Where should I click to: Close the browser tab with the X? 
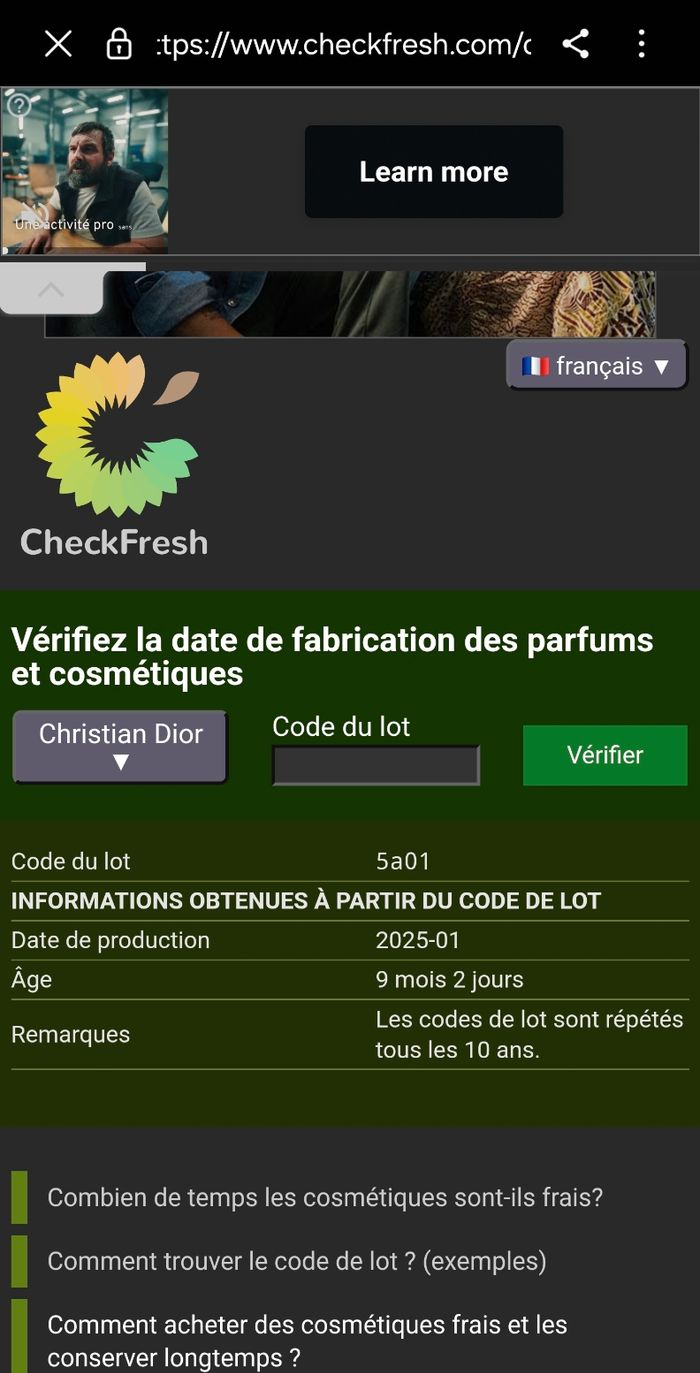click(x=58, y=44)
